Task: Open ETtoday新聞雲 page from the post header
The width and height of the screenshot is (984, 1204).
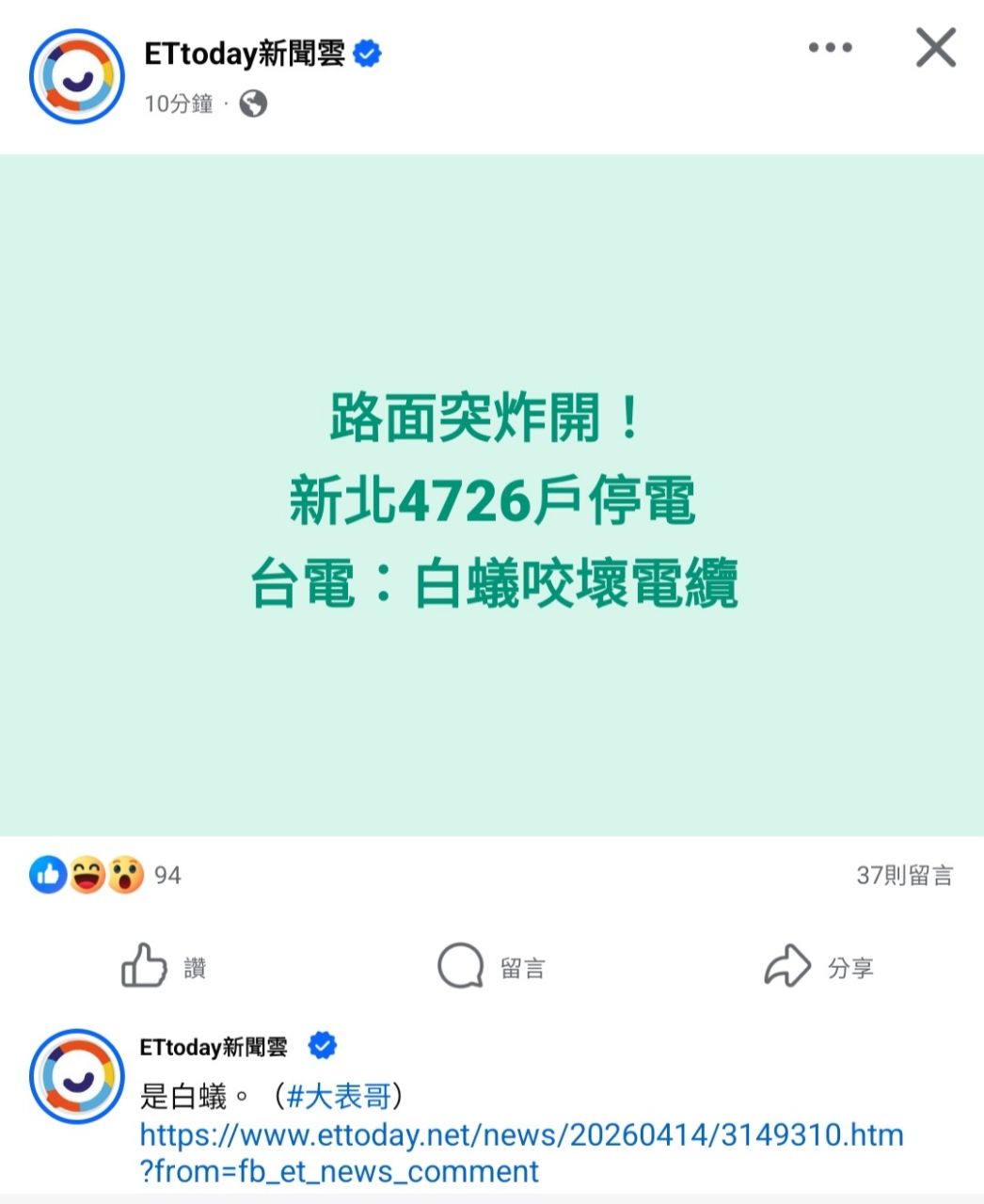Action: 245,54
